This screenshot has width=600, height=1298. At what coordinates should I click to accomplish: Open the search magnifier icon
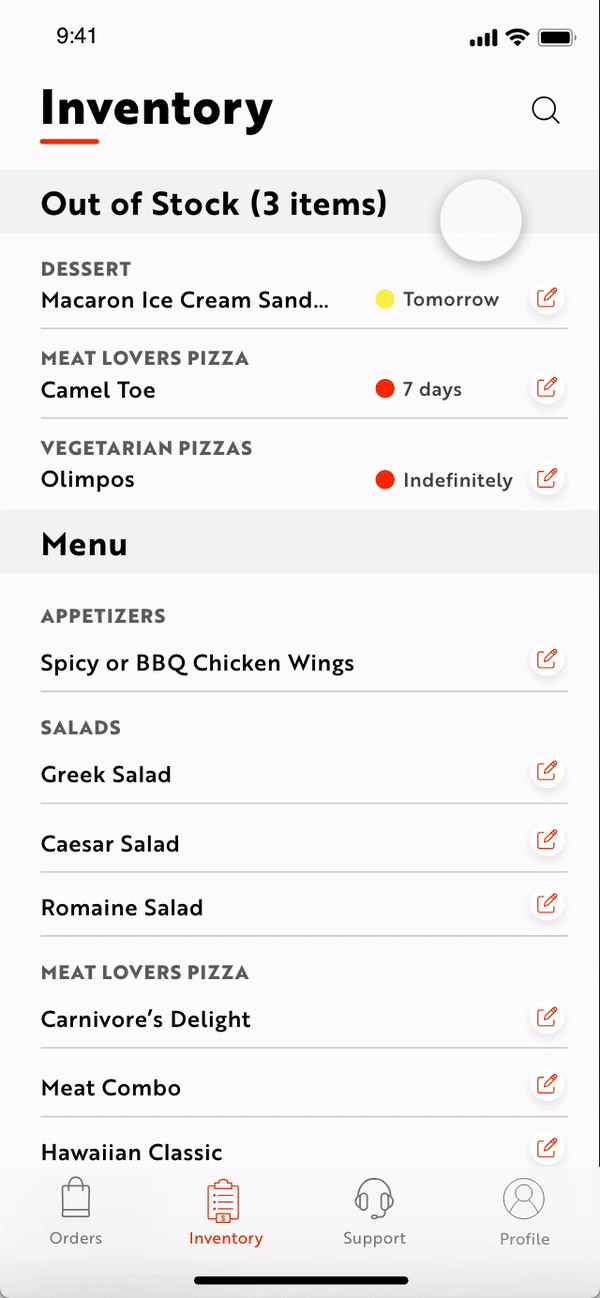pyautogui.click(x=546, y=110)
